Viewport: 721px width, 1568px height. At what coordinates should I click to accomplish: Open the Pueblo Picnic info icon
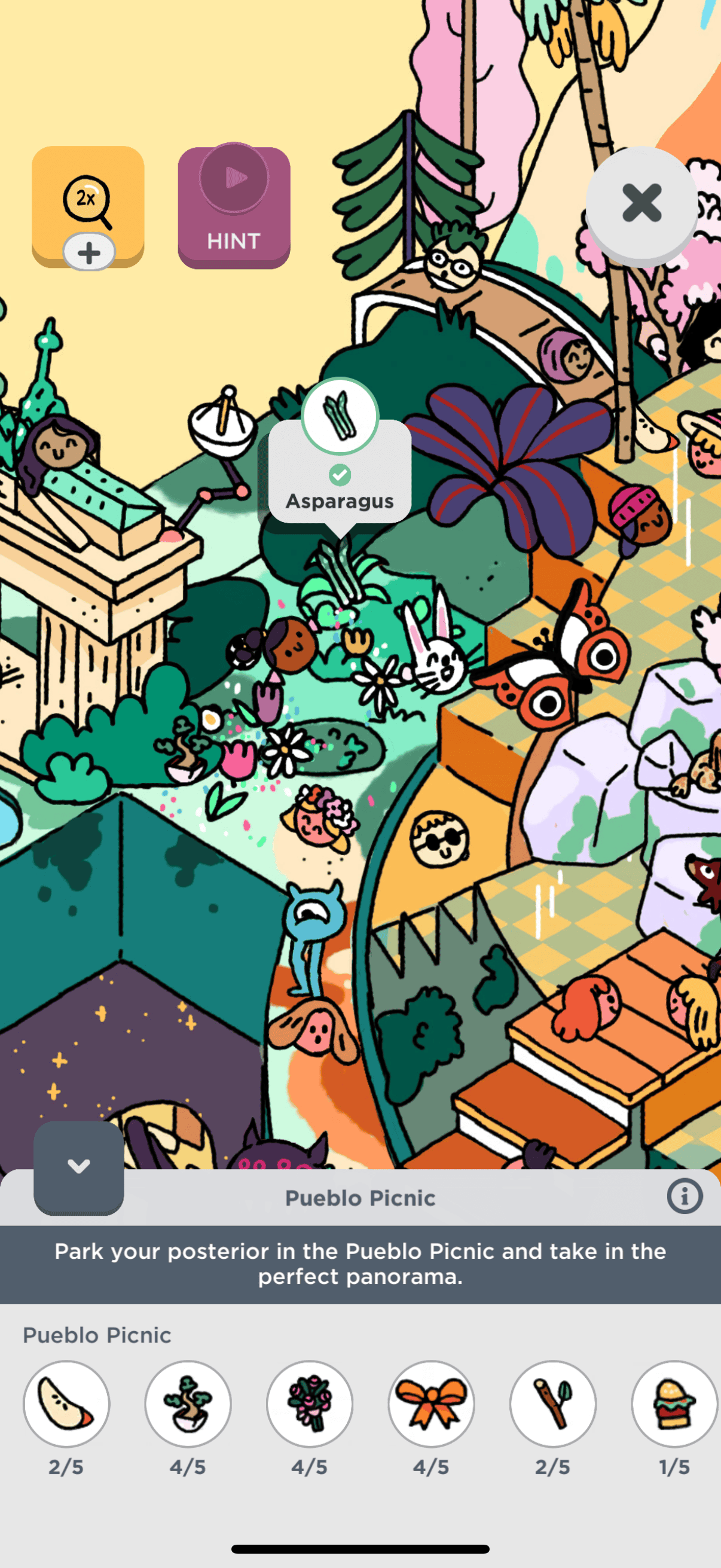pos(685,1197)
